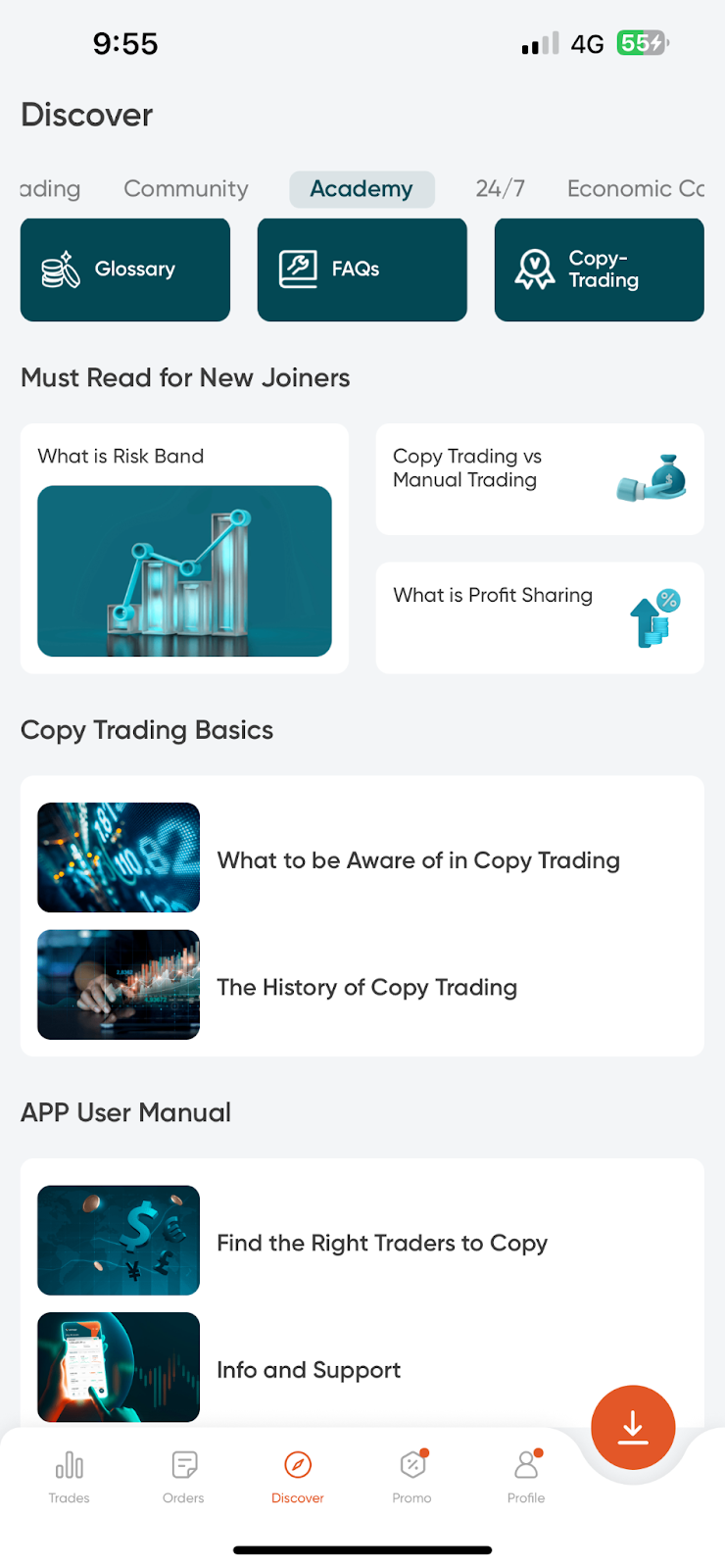
Task: Open the Economic Calendar tab
Action: click(636, 188)
